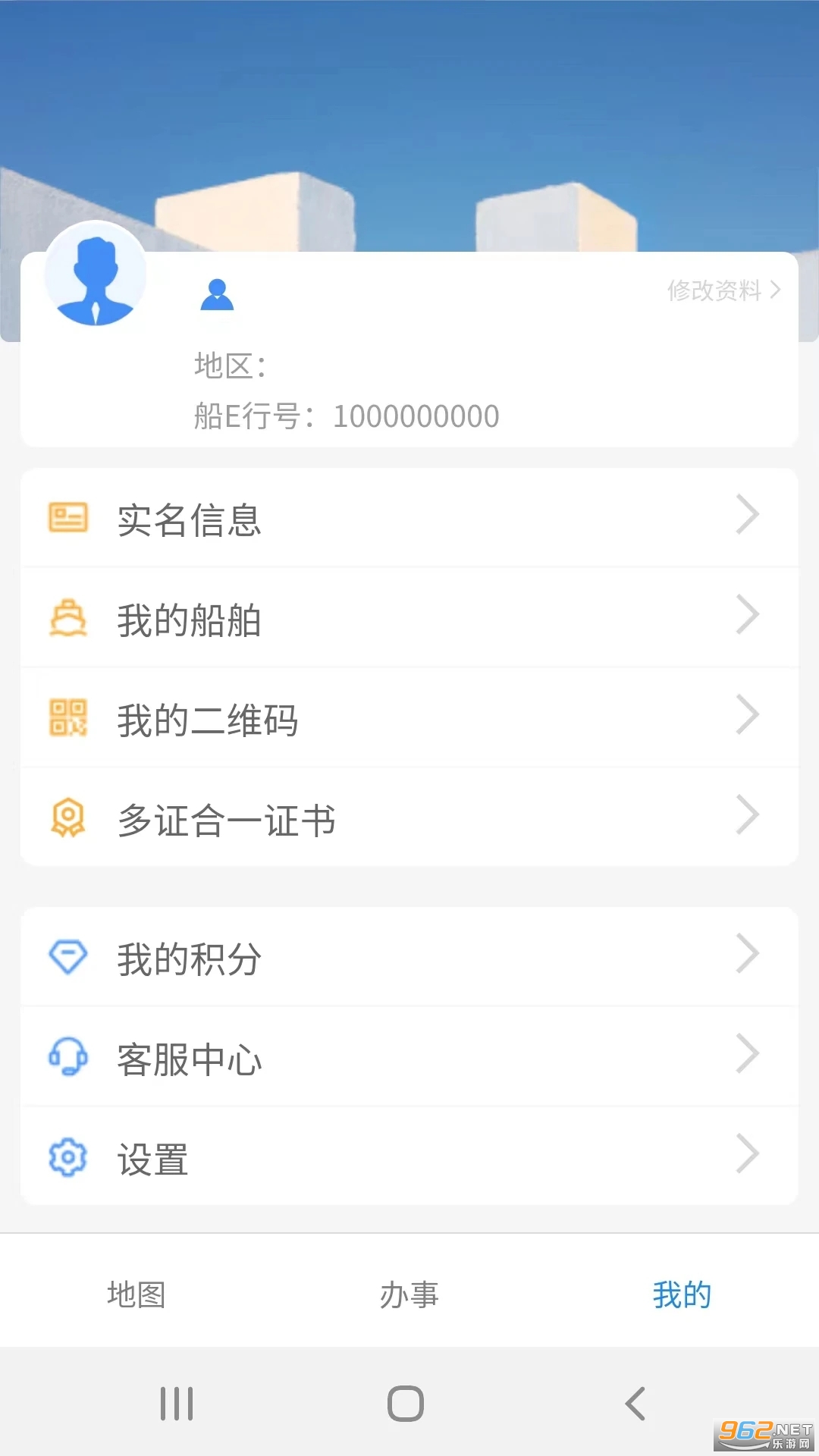View 我的船舶 ship list
The width and height of the screenshot is (819, 1456).
tap(409, 619)
